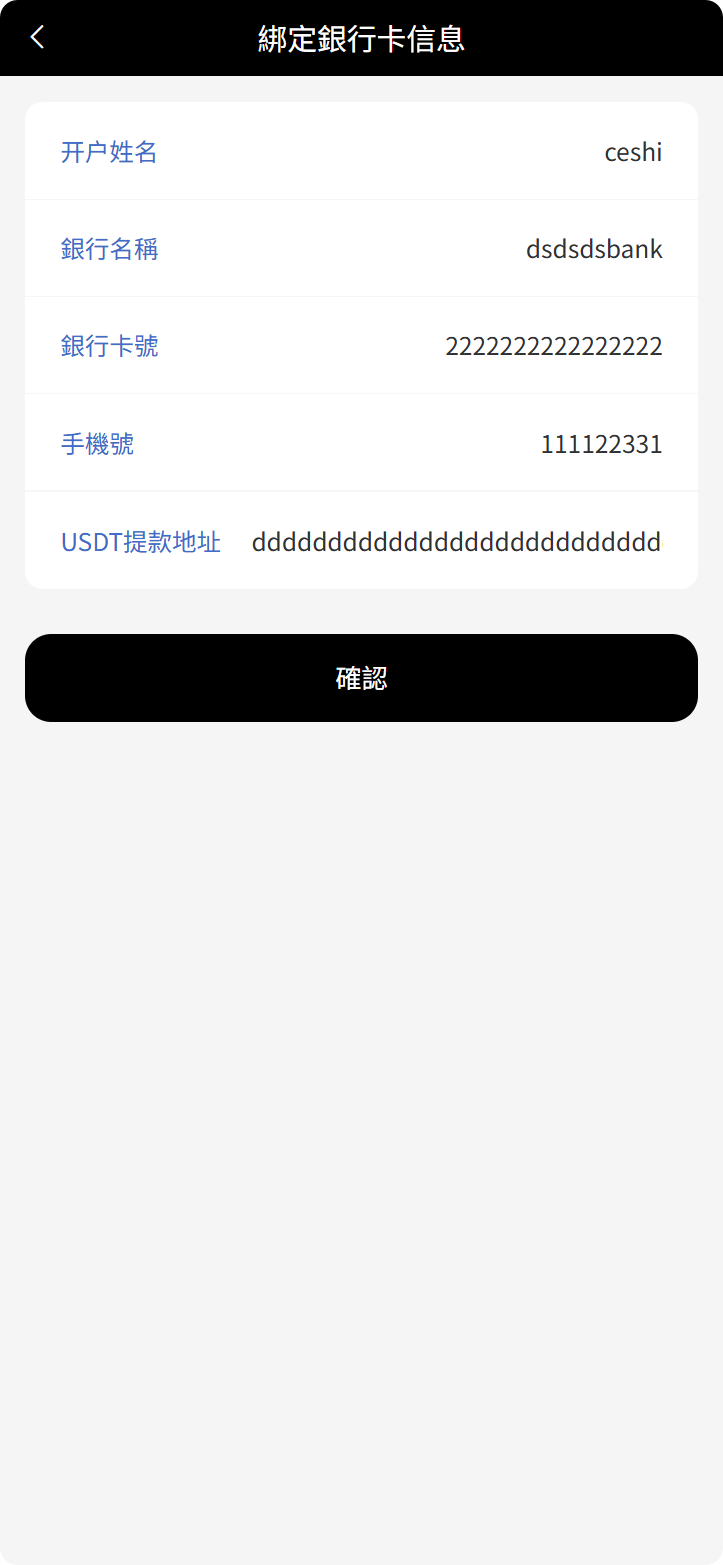Select the 銀行卡號 number field
723x1565 pixels.
click(x=361, y=346)
